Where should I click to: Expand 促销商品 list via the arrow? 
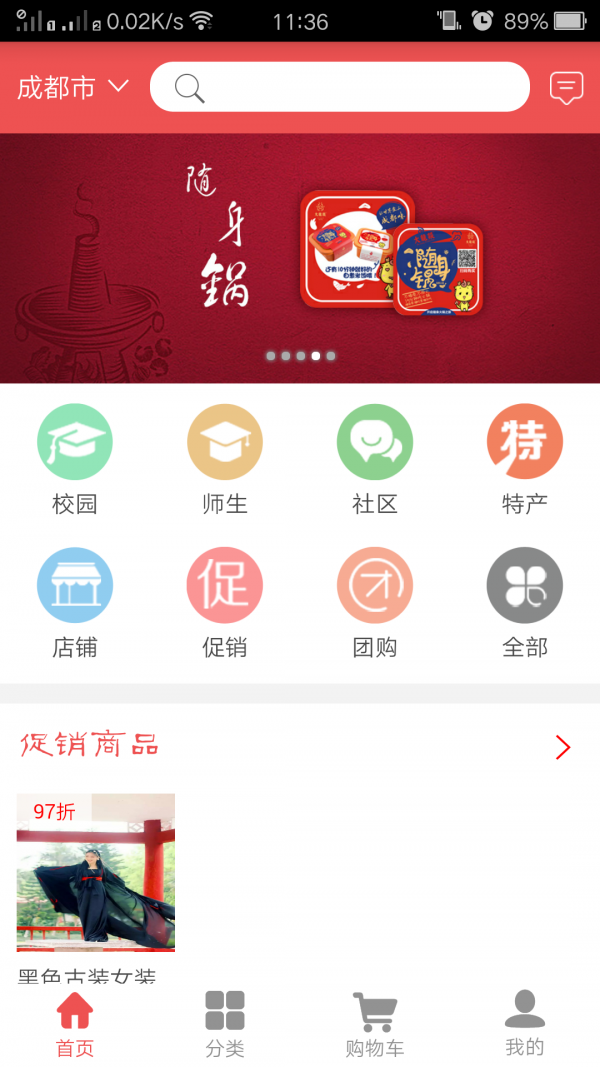tap(563, 747)
